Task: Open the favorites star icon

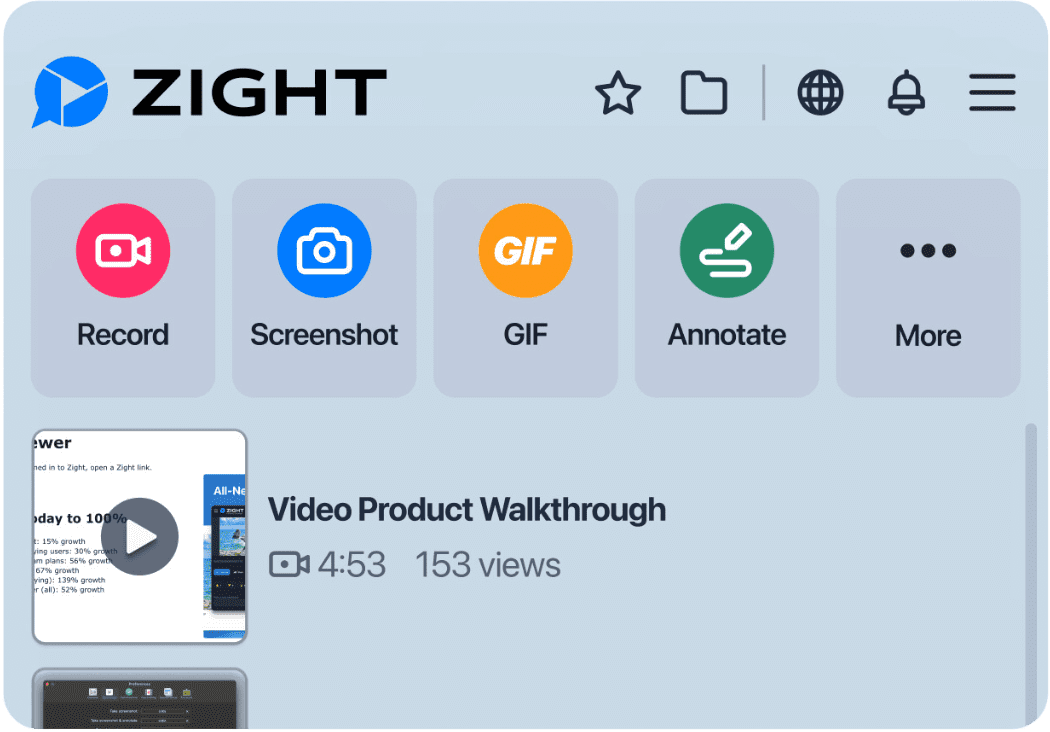Action: pos(617,94)
